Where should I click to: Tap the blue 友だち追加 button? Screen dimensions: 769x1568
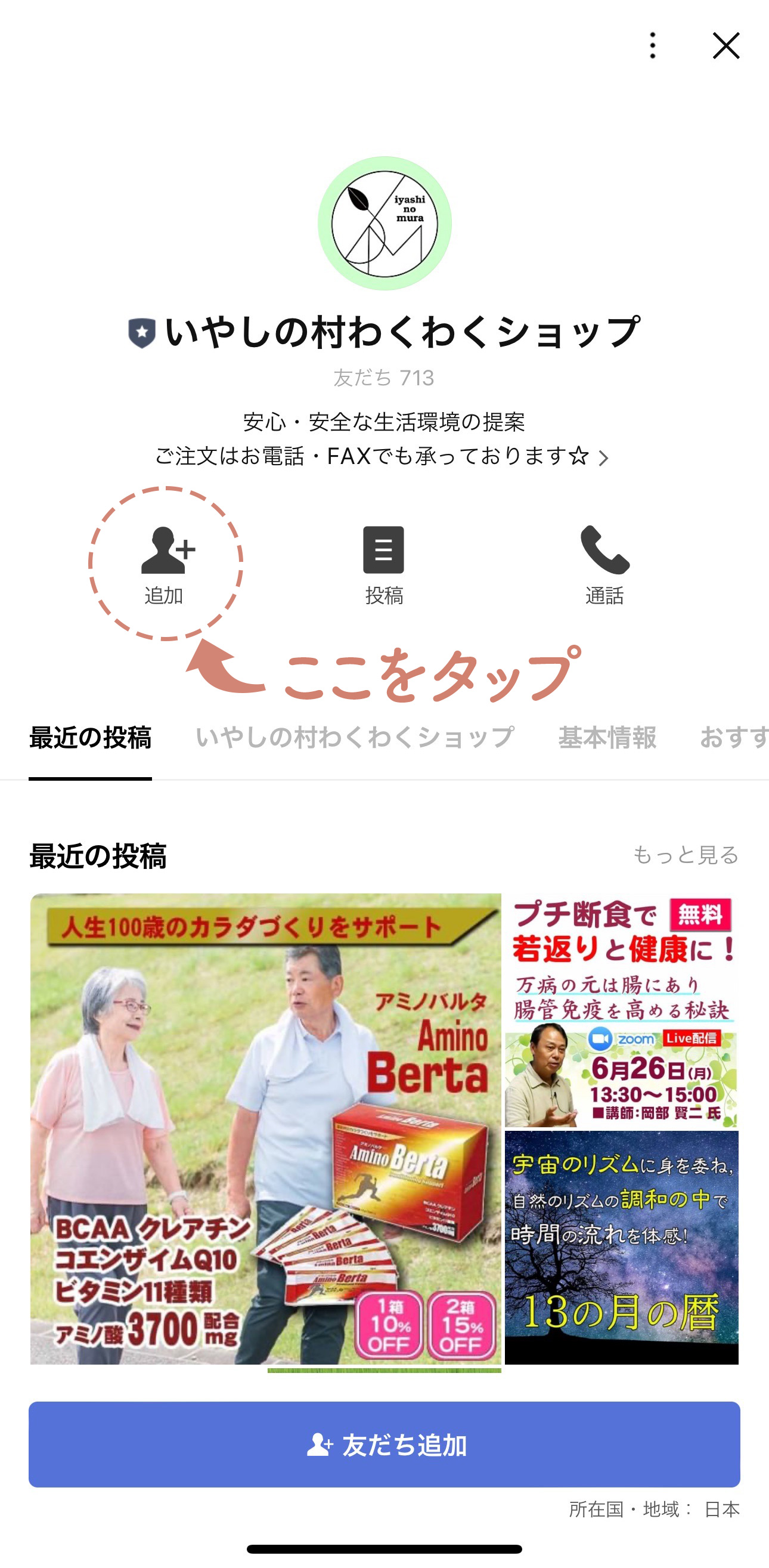coord(384,1445)
